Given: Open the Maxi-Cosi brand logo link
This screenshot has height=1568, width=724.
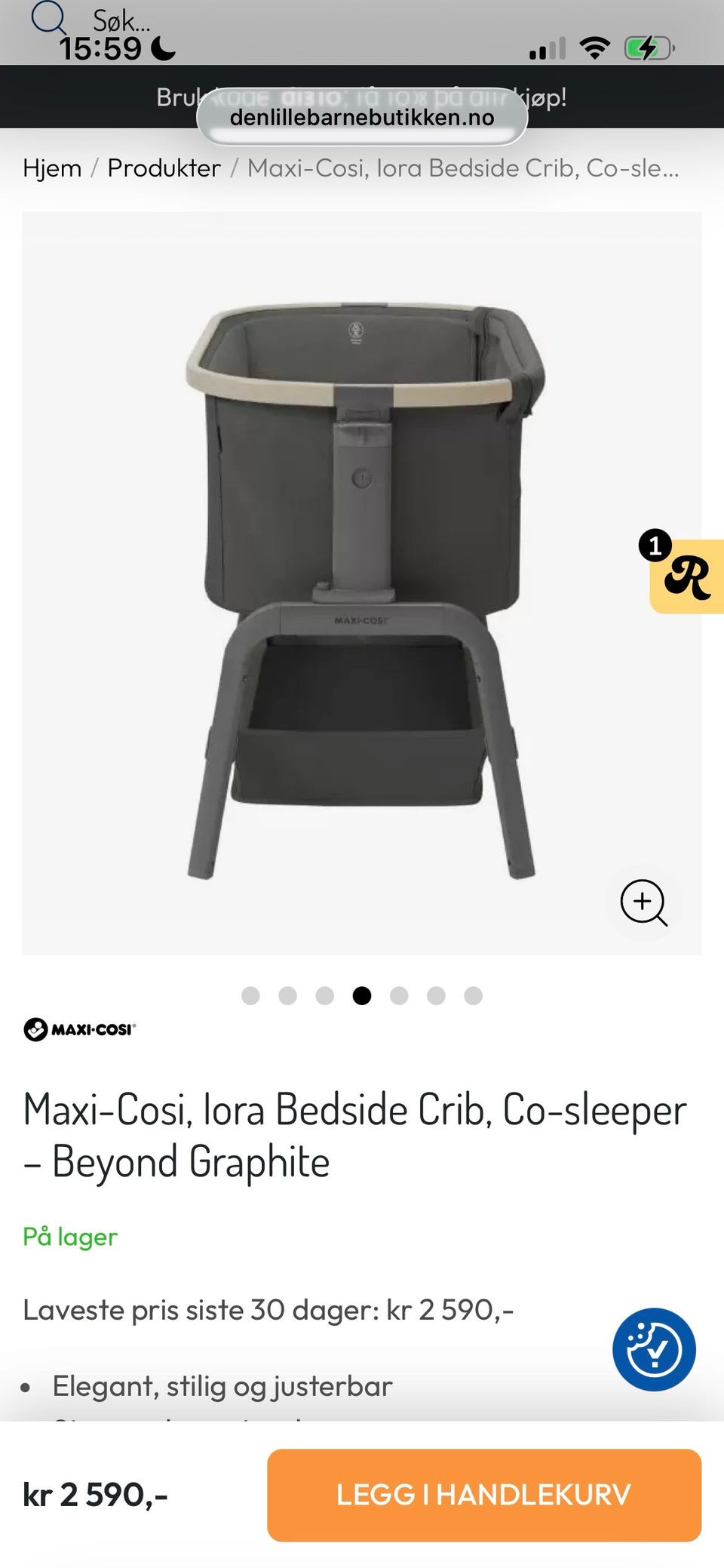Looking at the screenshot, I should tap(80, 1029).
